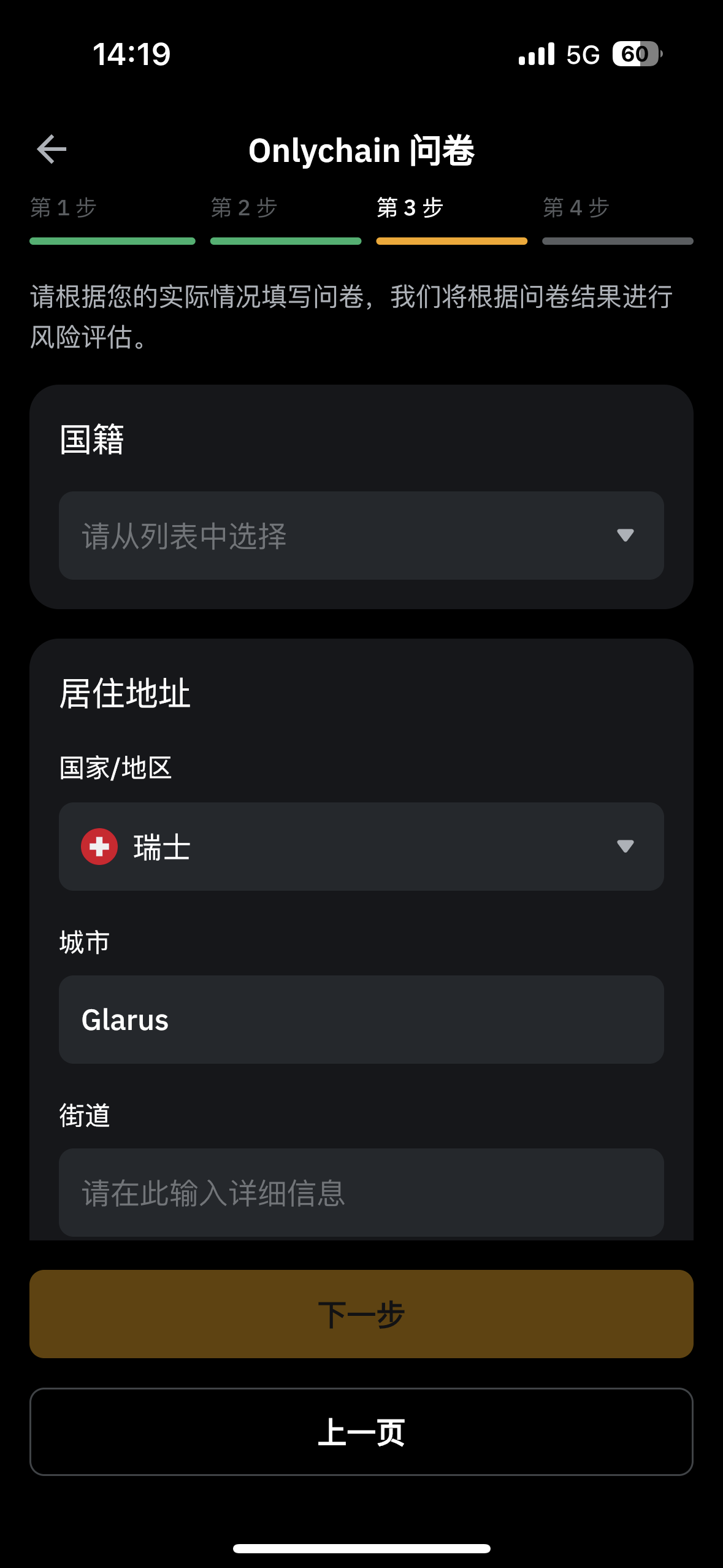Tap the 下一步 next button
The height and width of the screenshot is (1568, 723).
(x=361, y=1314)
